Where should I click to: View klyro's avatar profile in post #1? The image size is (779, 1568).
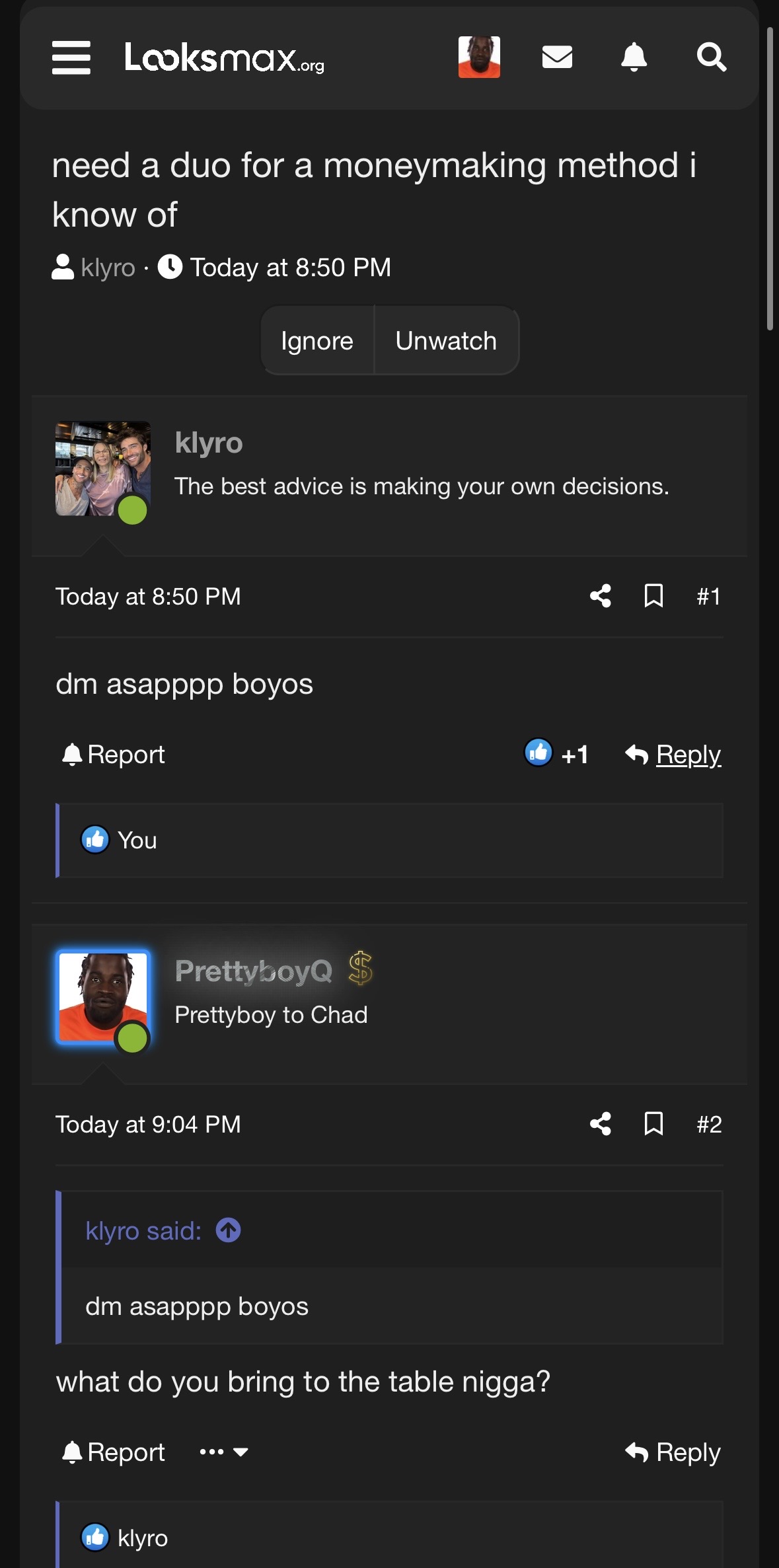[102, 468]
